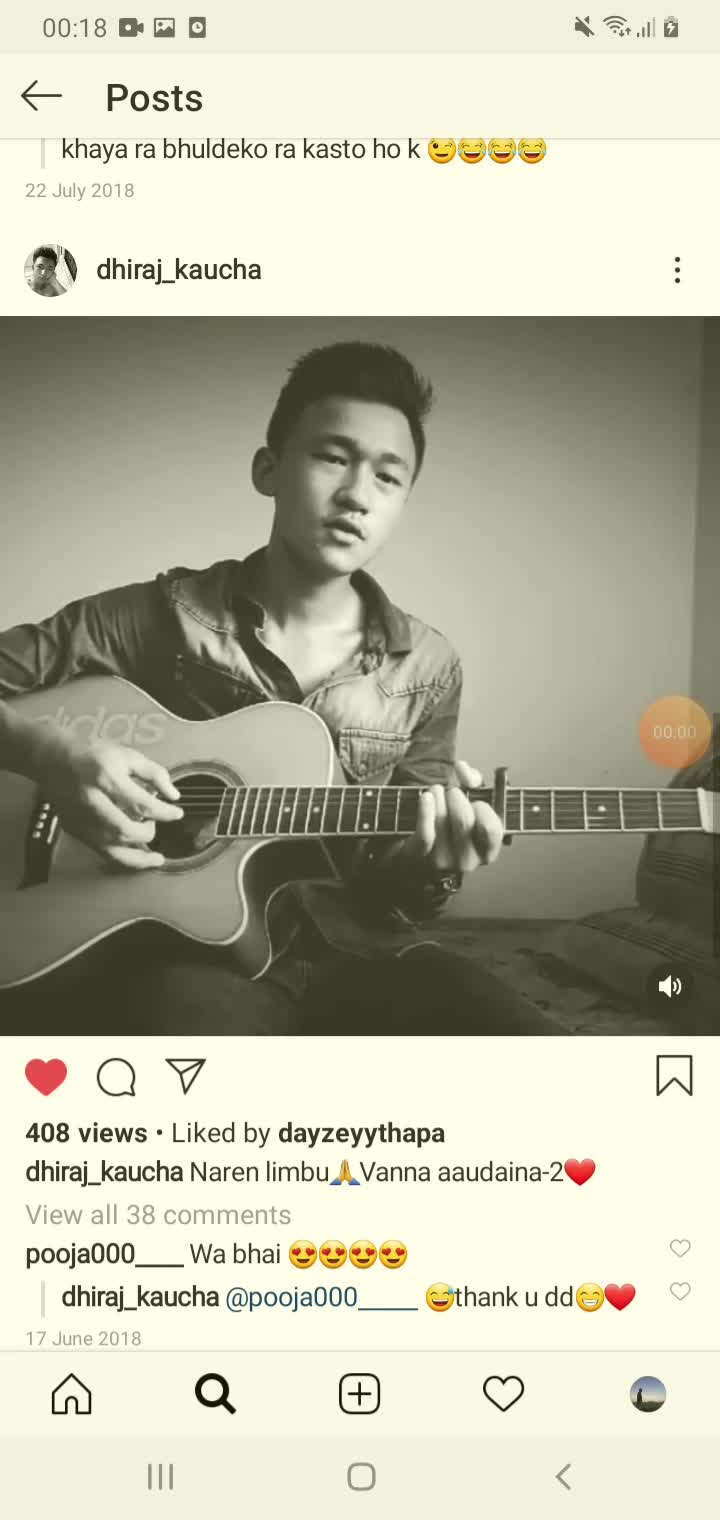Create a new post with the plus tab
720x1520 pixels.
tap(359, 1394)
